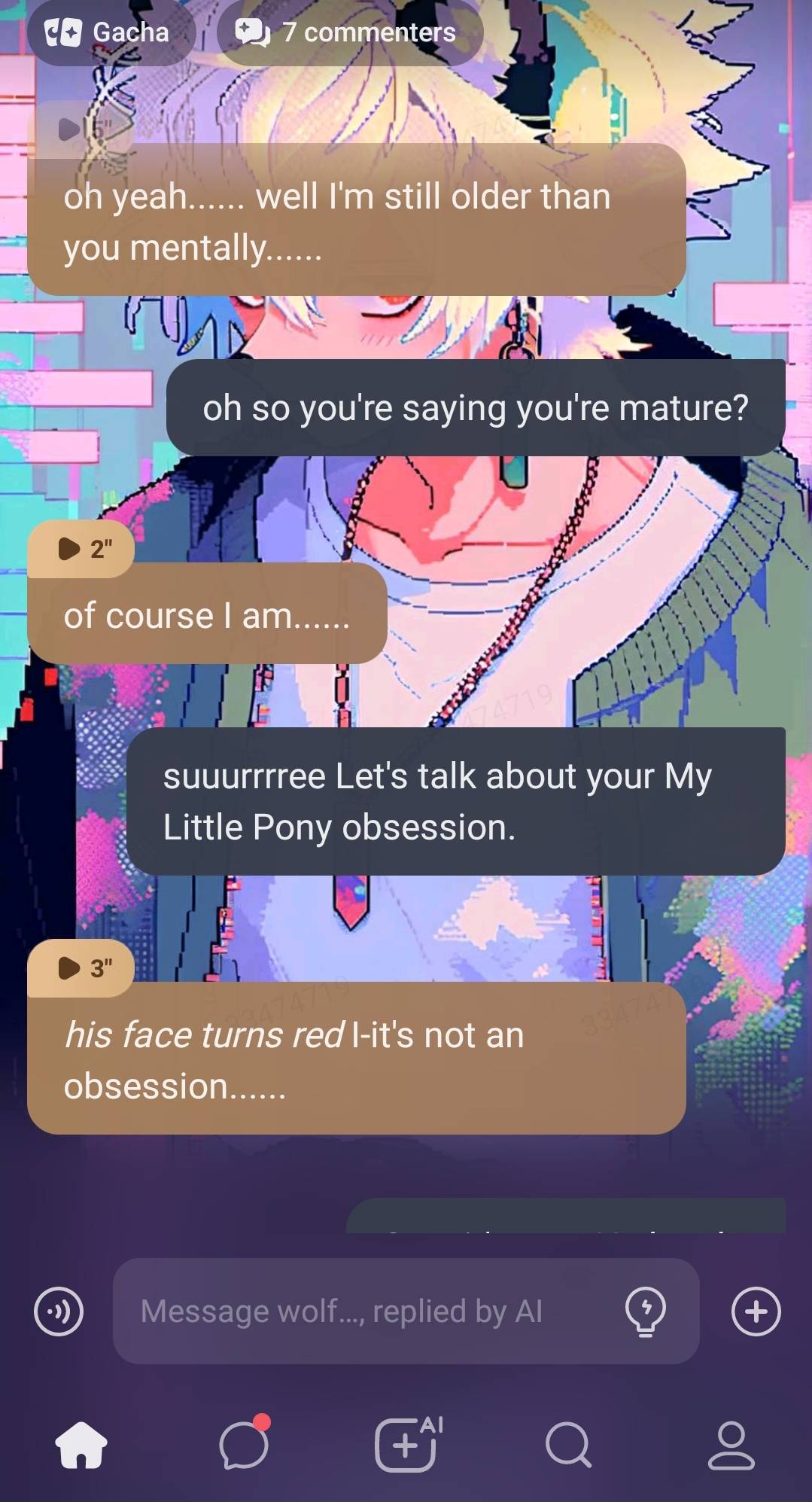812x1502 pixels.
Task: Open the plus attachment menu
Action: pos(756,1312)
